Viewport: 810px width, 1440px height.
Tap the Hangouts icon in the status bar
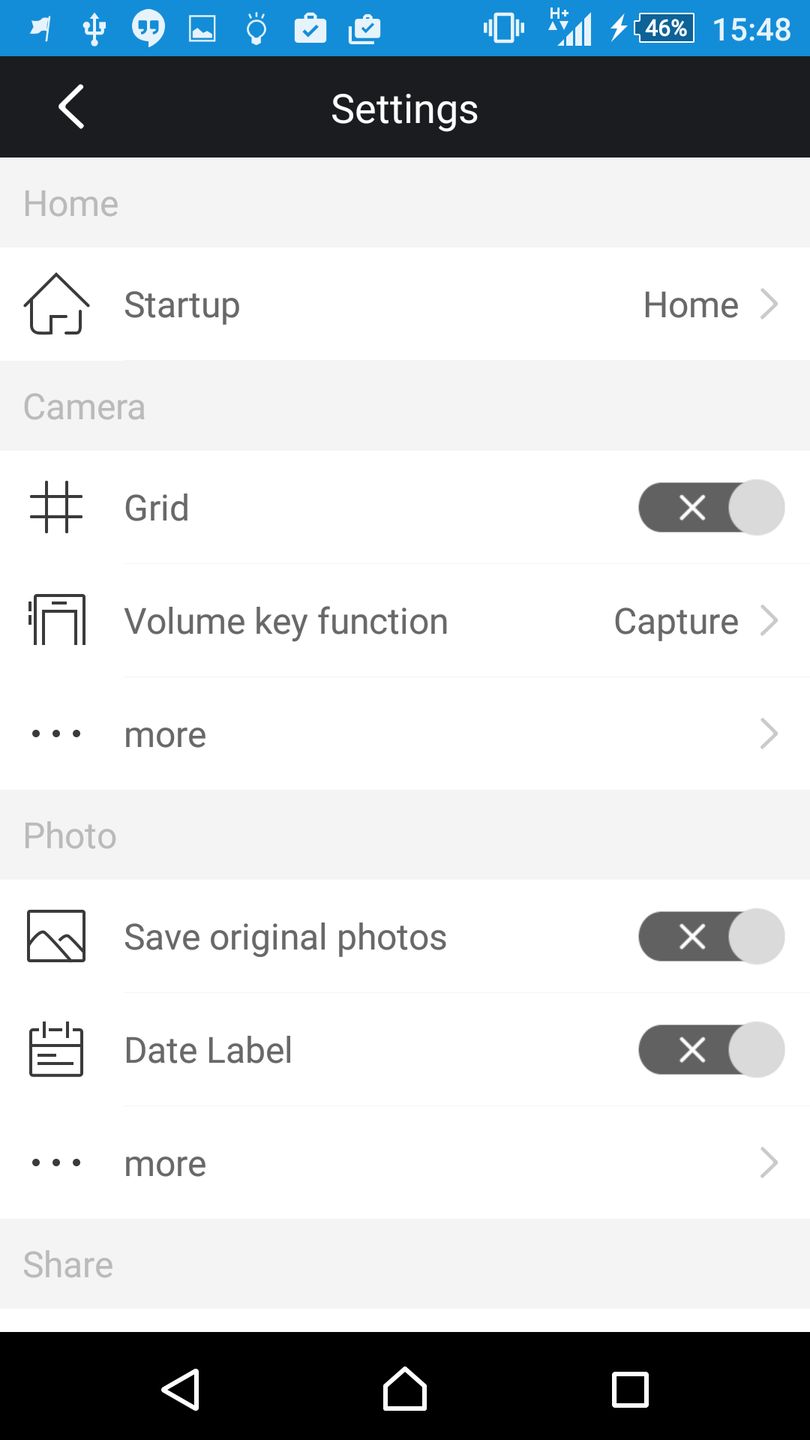(x=148, y=27)
